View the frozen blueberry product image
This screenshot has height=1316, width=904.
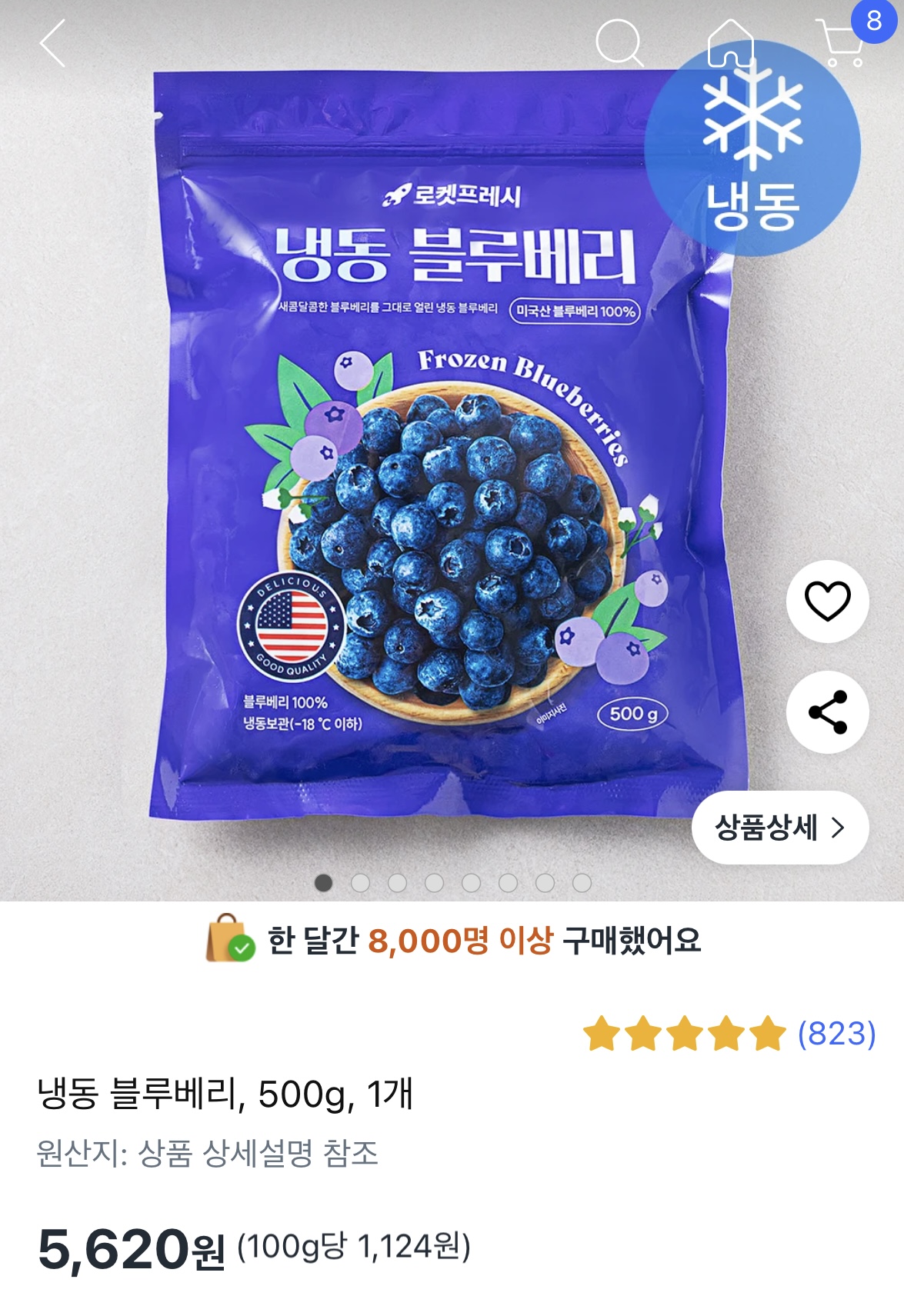coord(450,446)
